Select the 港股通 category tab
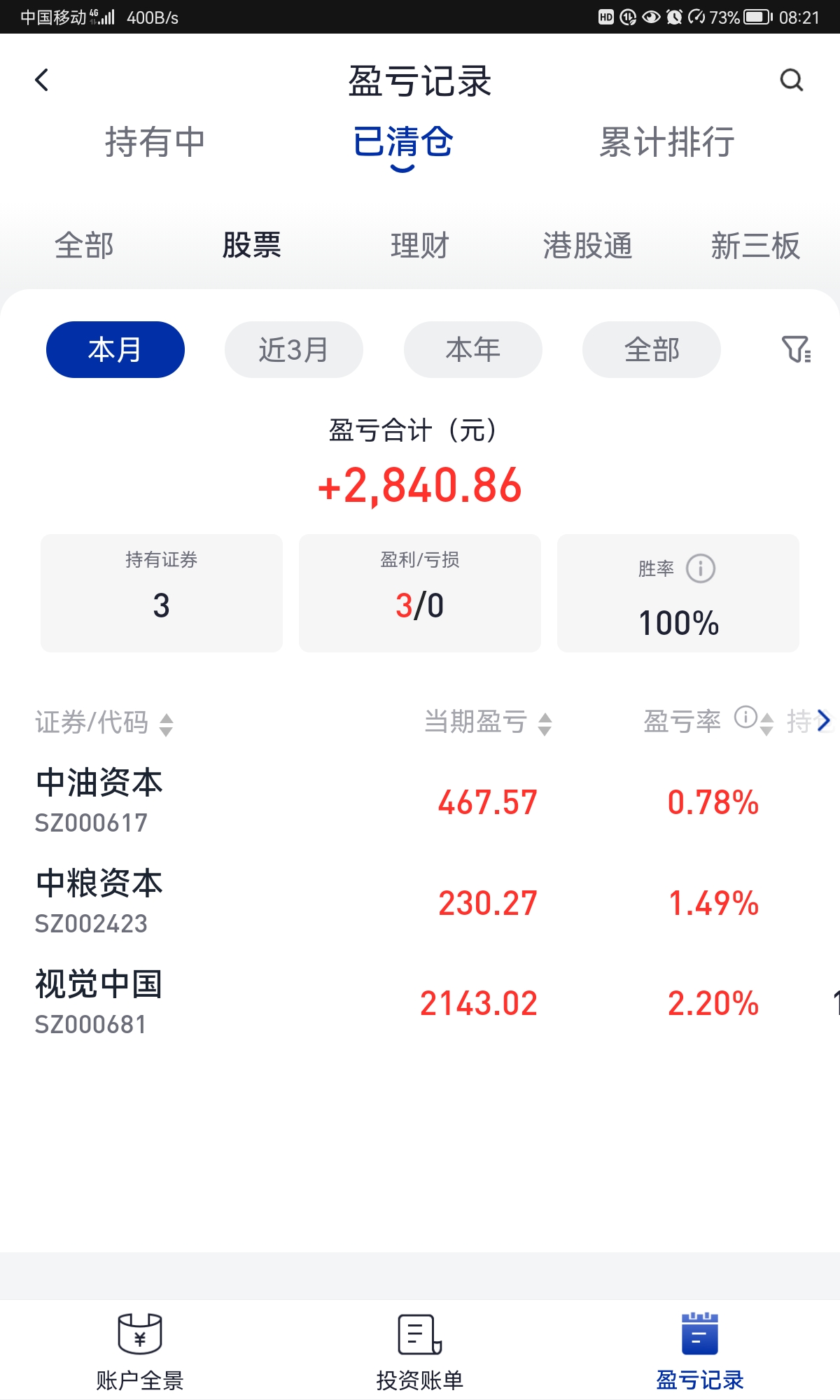This screenshot has width=840, height=1400. [x=587, y=246]
